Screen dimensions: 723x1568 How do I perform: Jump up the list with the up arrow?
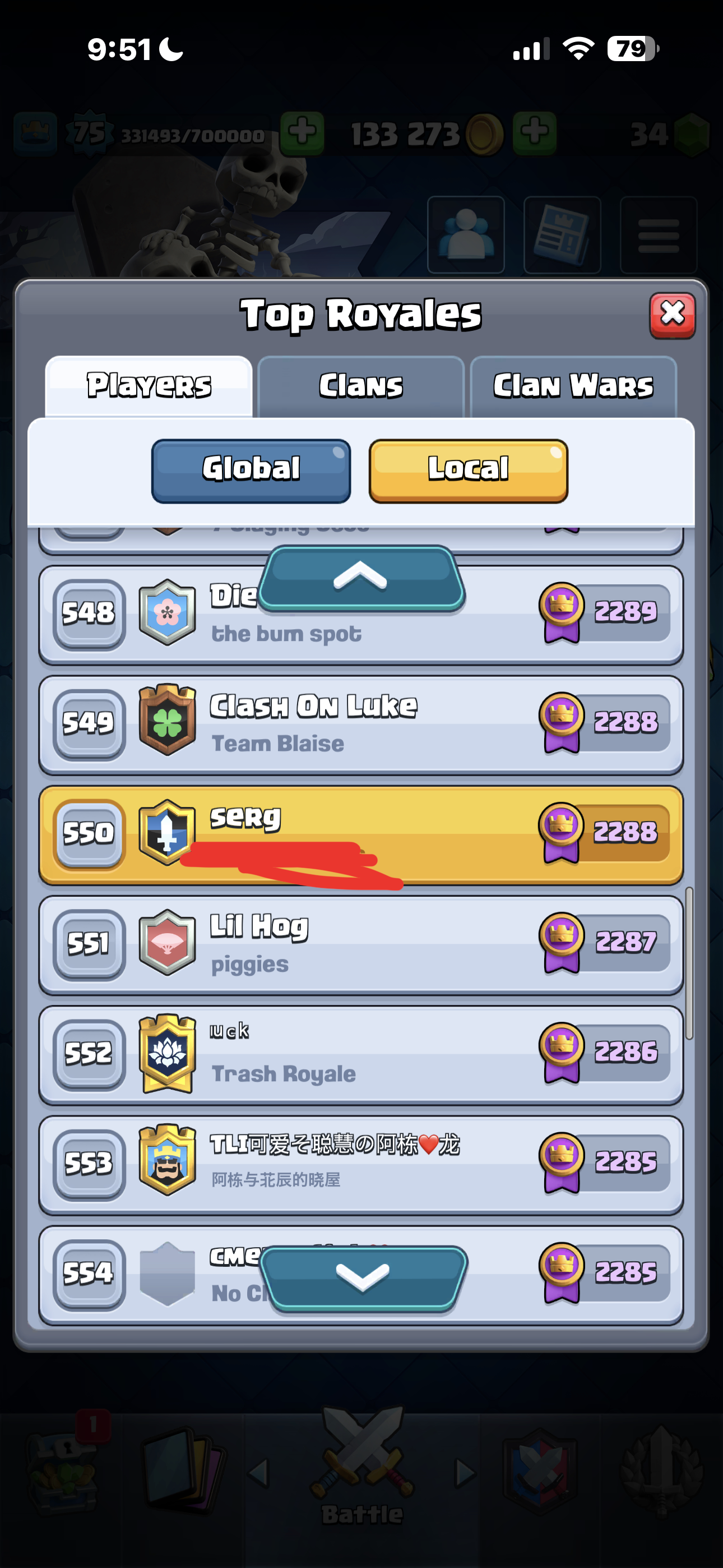click(361, 578)
